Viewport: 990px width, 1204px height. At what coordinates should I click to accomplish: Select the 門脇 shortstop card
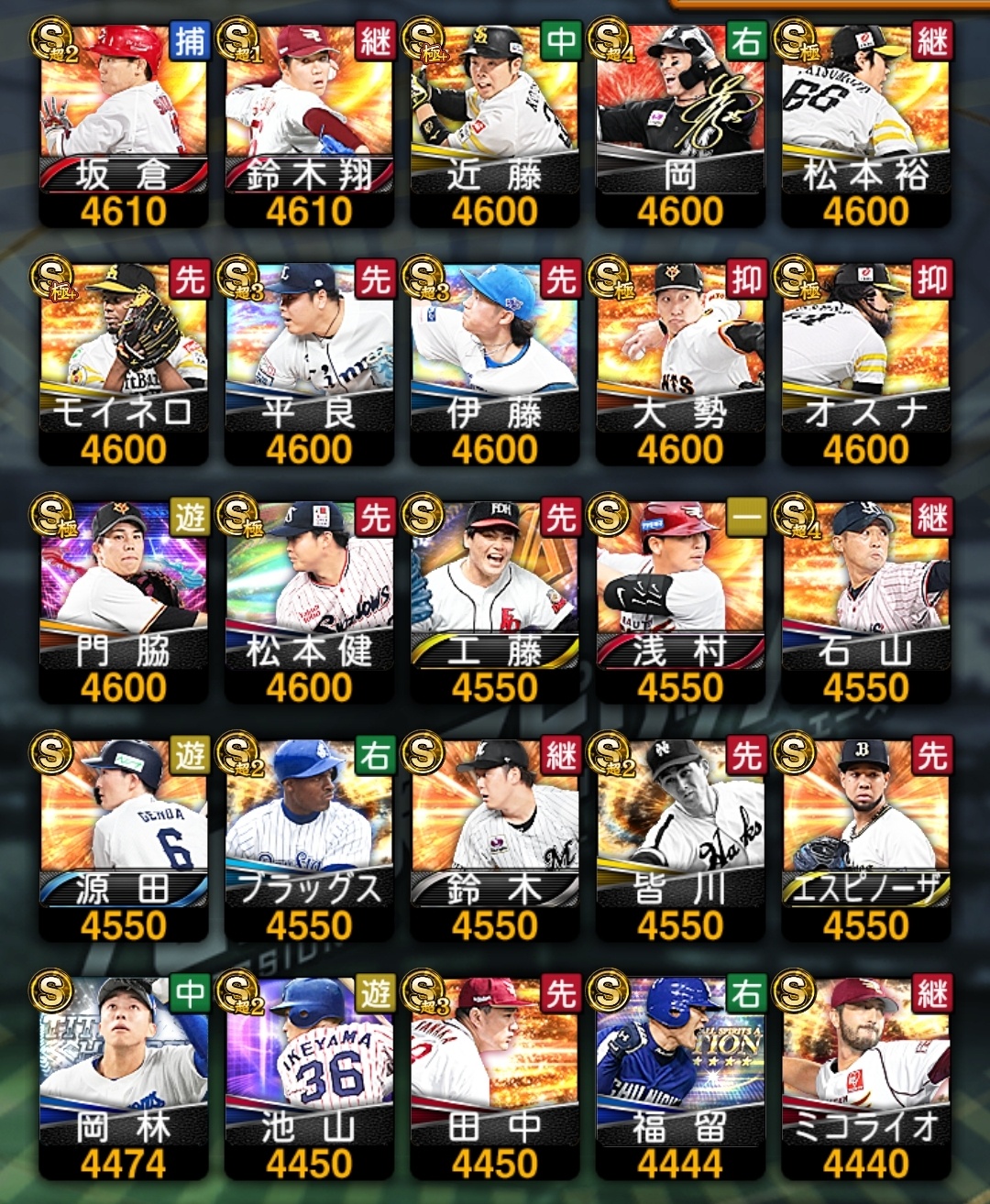pos(123,586)
